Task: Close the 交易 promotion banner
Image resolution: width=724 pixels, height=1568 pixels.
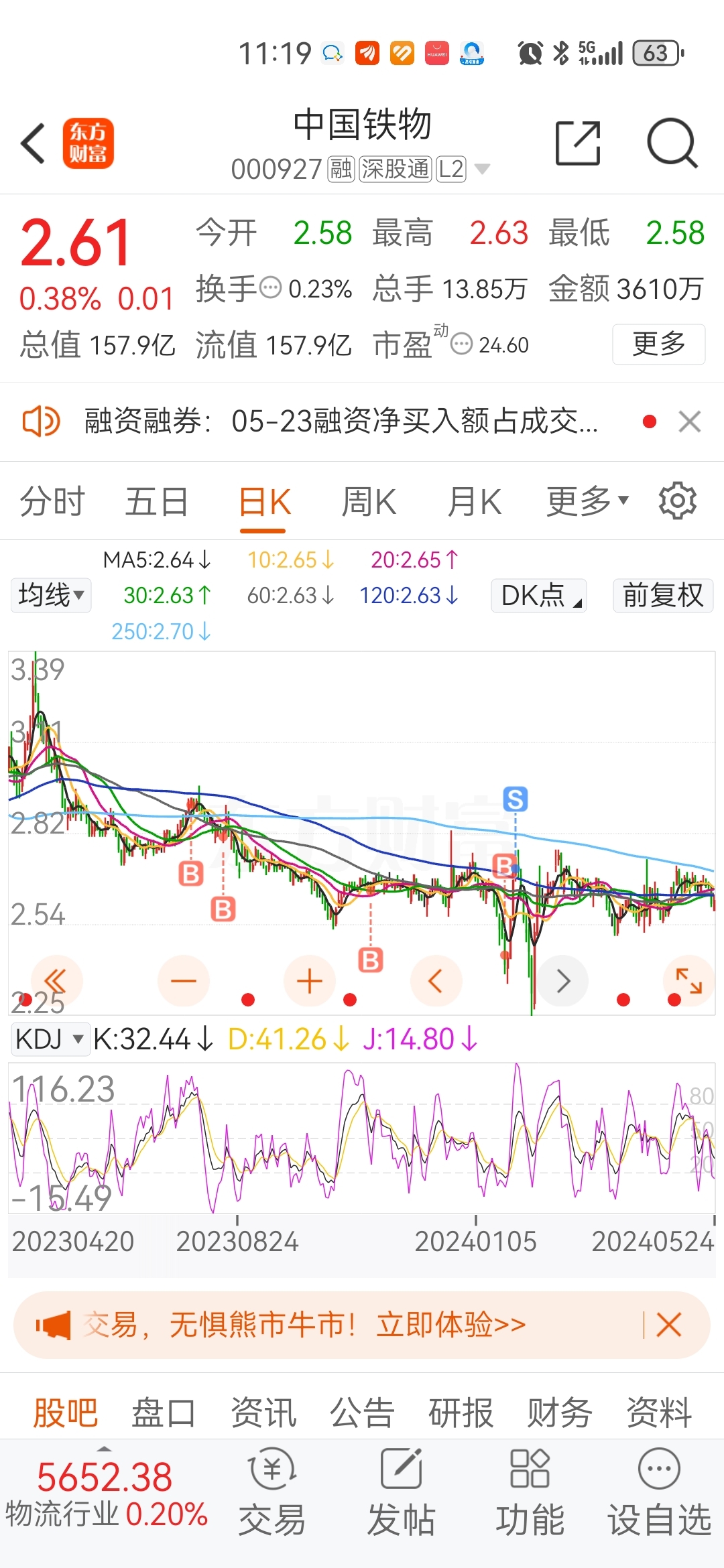Action: [668, 1325]
